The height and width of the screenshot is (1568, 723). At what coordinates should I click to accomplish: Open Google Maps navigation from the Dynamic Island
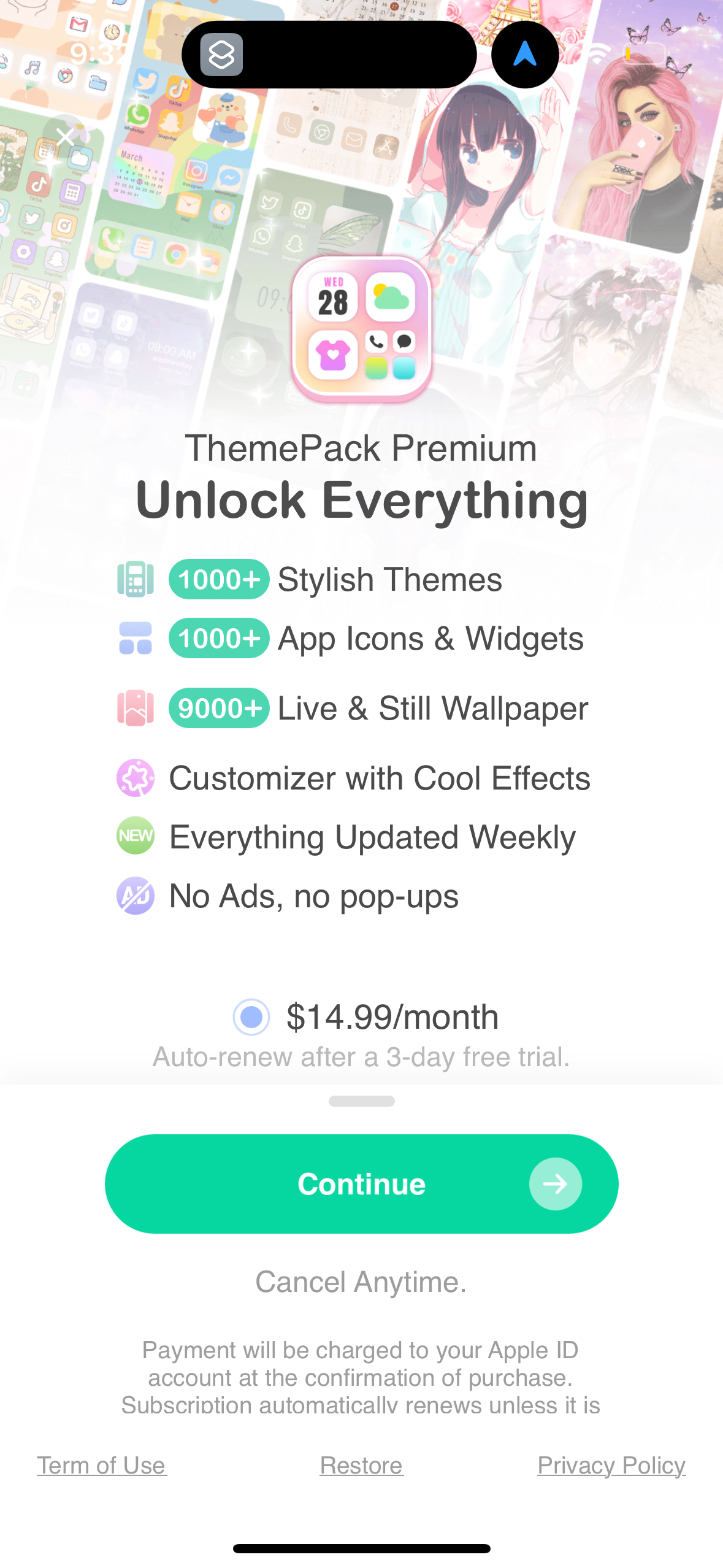[524, 54]
